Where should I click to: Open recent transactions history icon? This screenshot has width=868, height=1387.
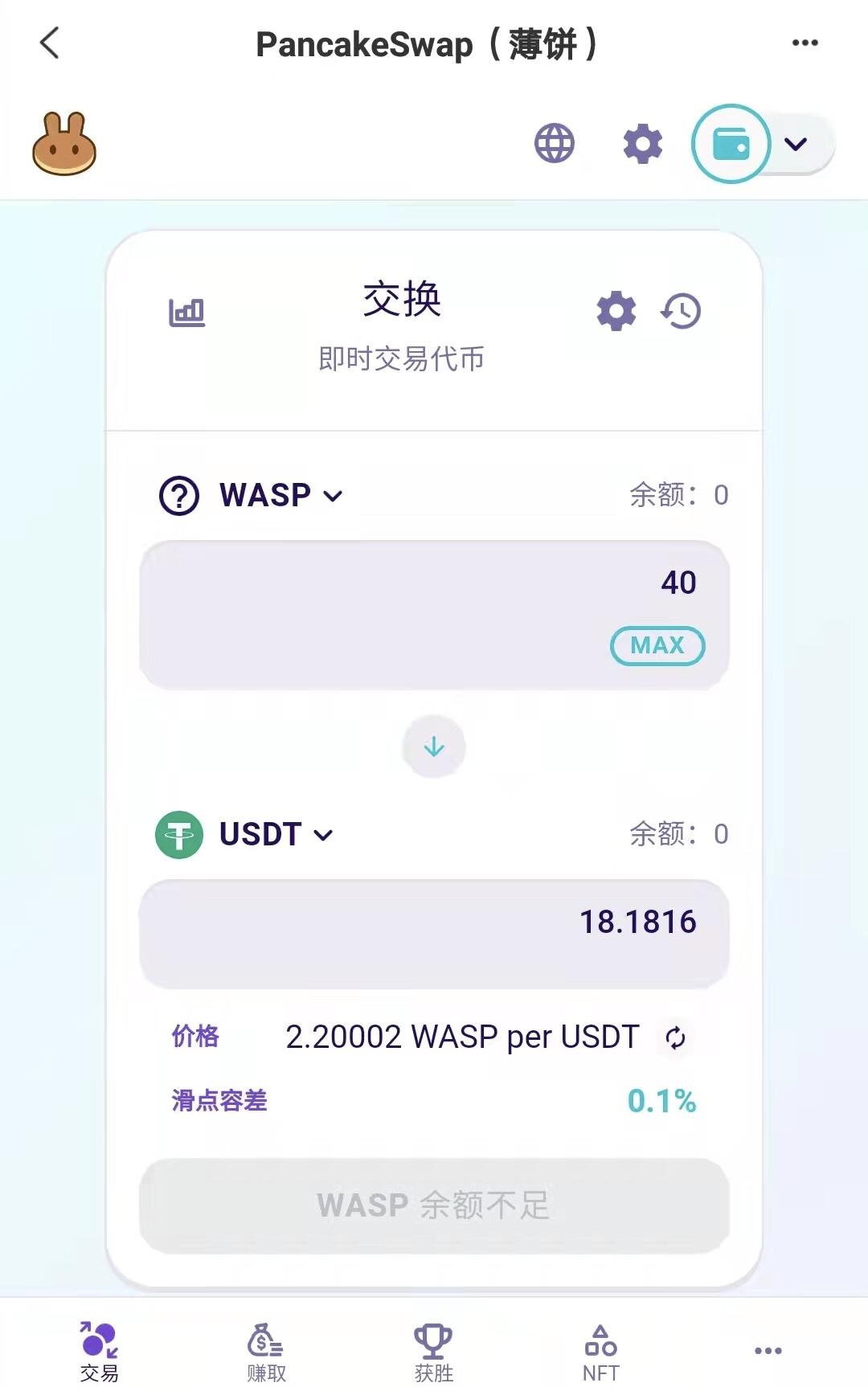pos(680,309)
